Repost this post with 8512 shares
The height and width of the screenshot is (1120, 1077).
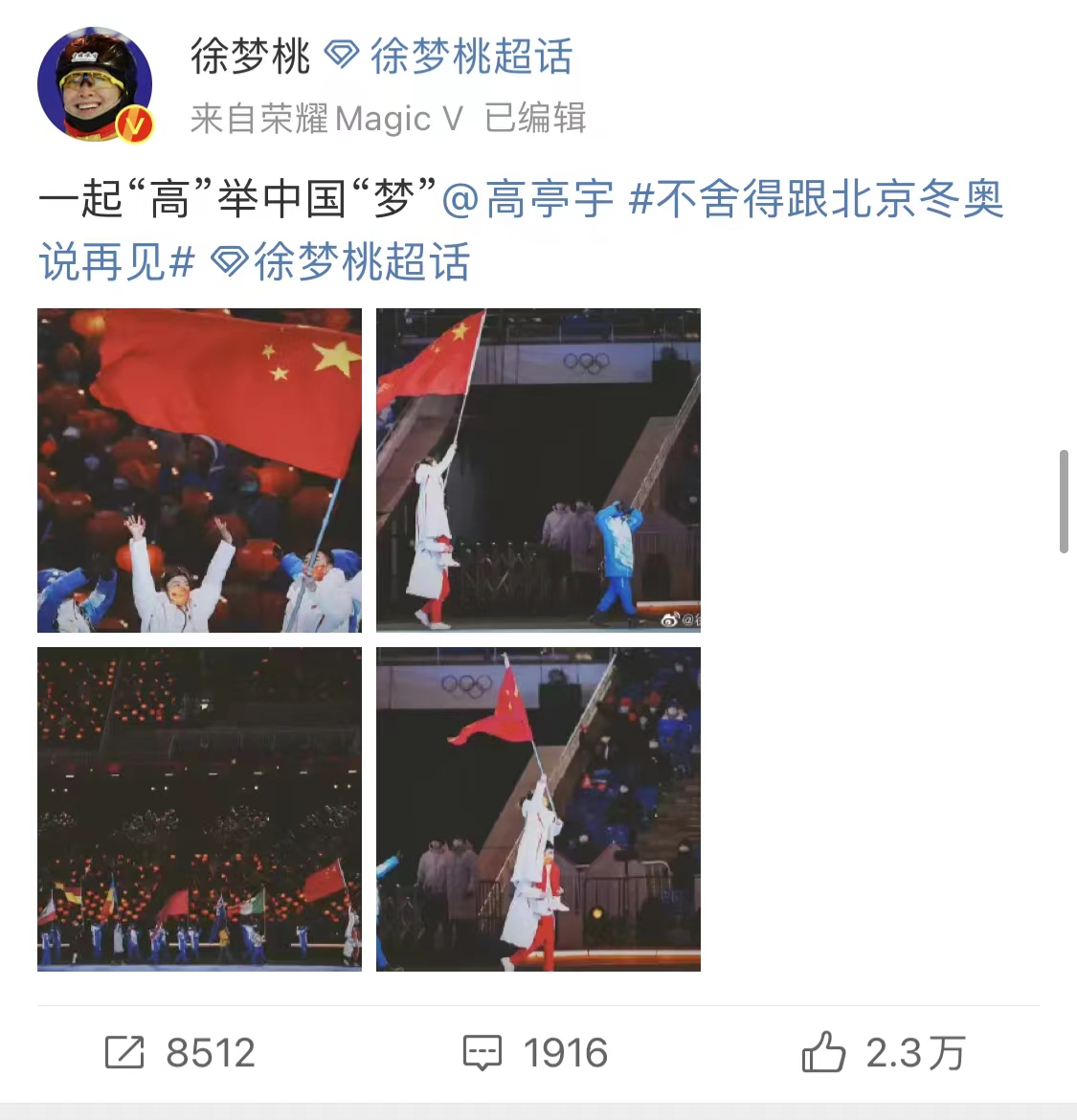(180, 1053)
